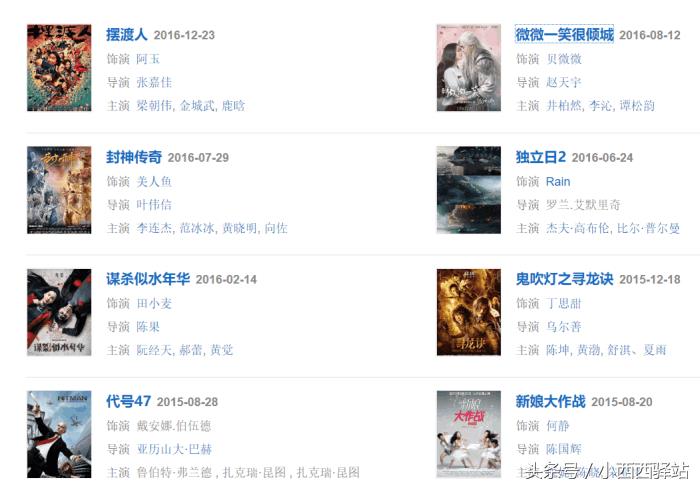Screen dimensions: 700x486
Task: Tap the 微微一笑很倾城 poster image
Action: click(468, 68)
